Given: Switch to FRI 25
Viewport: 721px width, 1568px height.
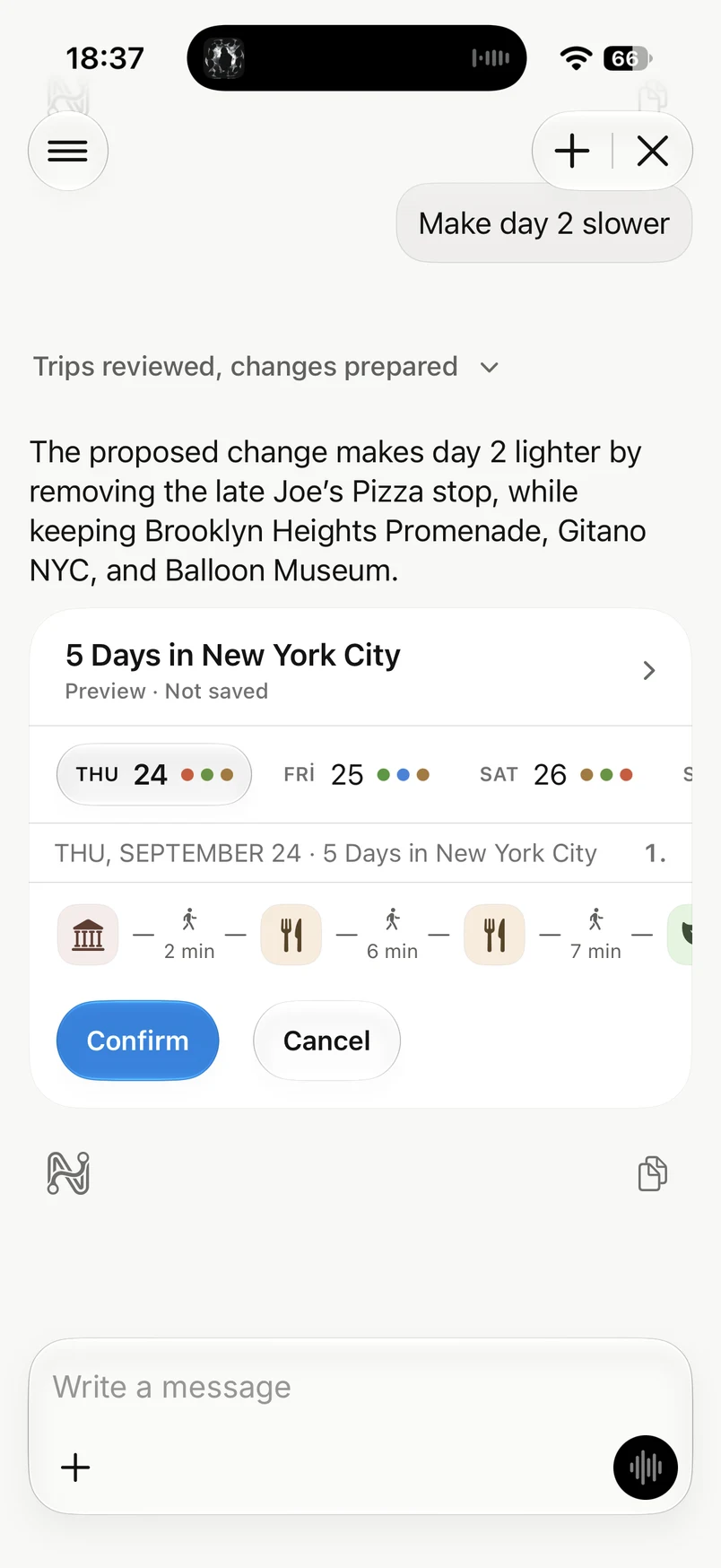Looking at the screenshot, I should (357, 774).
